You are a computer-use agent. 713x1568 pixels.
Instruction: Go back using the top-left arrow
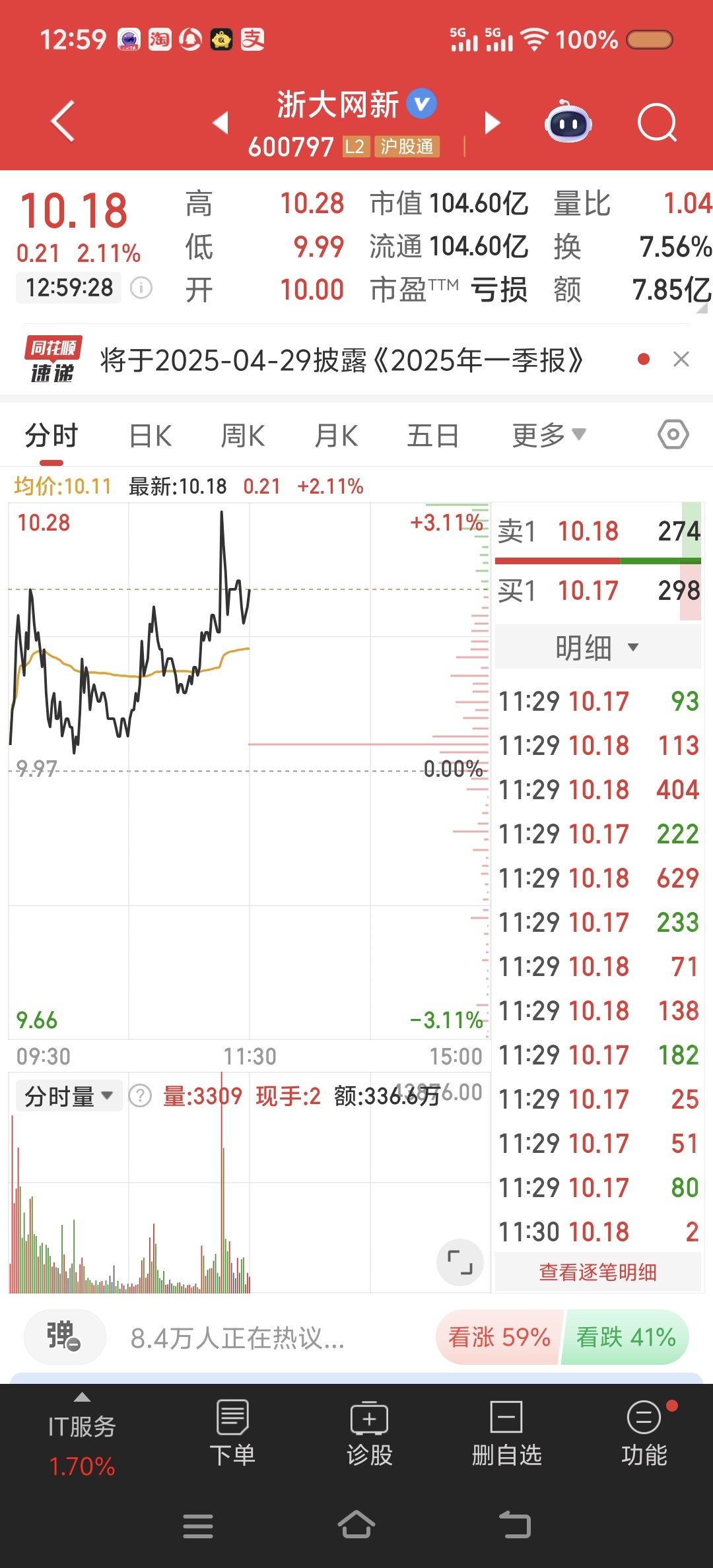[x=63, y=121]
